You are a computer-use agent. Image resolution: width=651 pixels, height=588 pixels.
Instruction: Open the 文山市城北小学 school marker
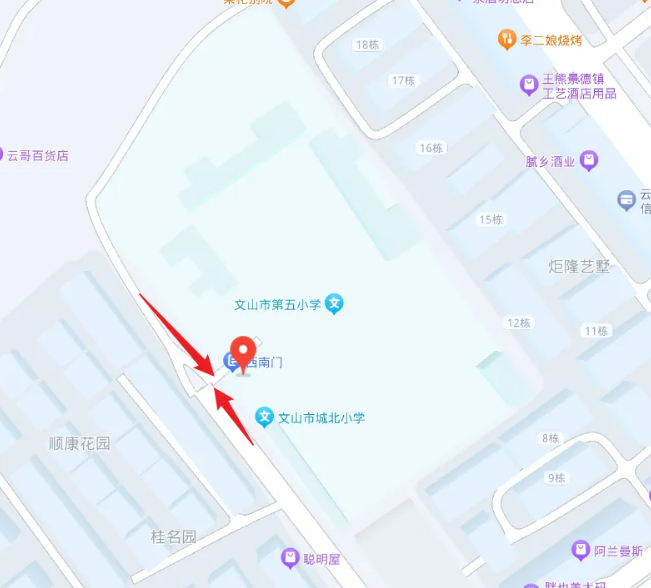click(264, 417)
